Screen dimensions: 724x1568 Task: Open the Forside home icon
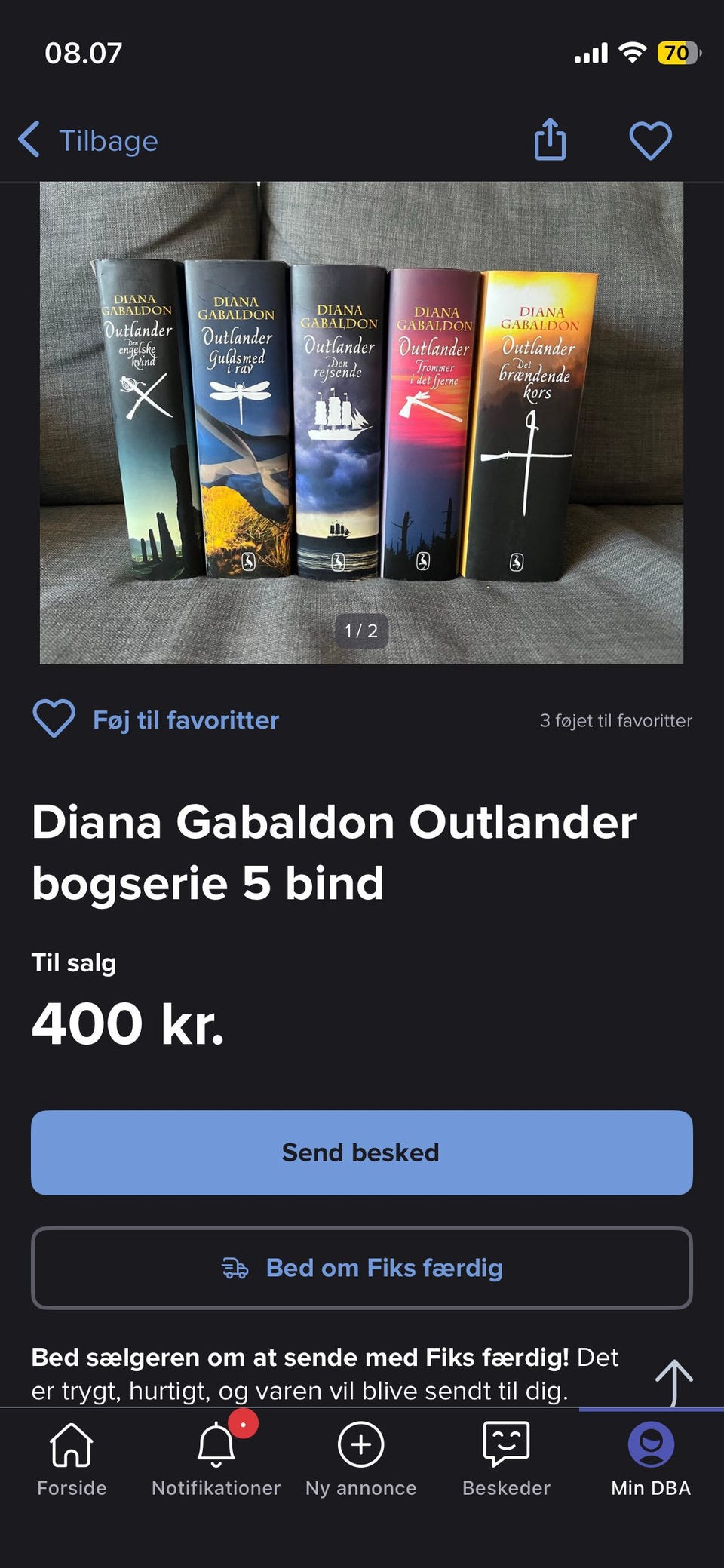(71, 1447)
